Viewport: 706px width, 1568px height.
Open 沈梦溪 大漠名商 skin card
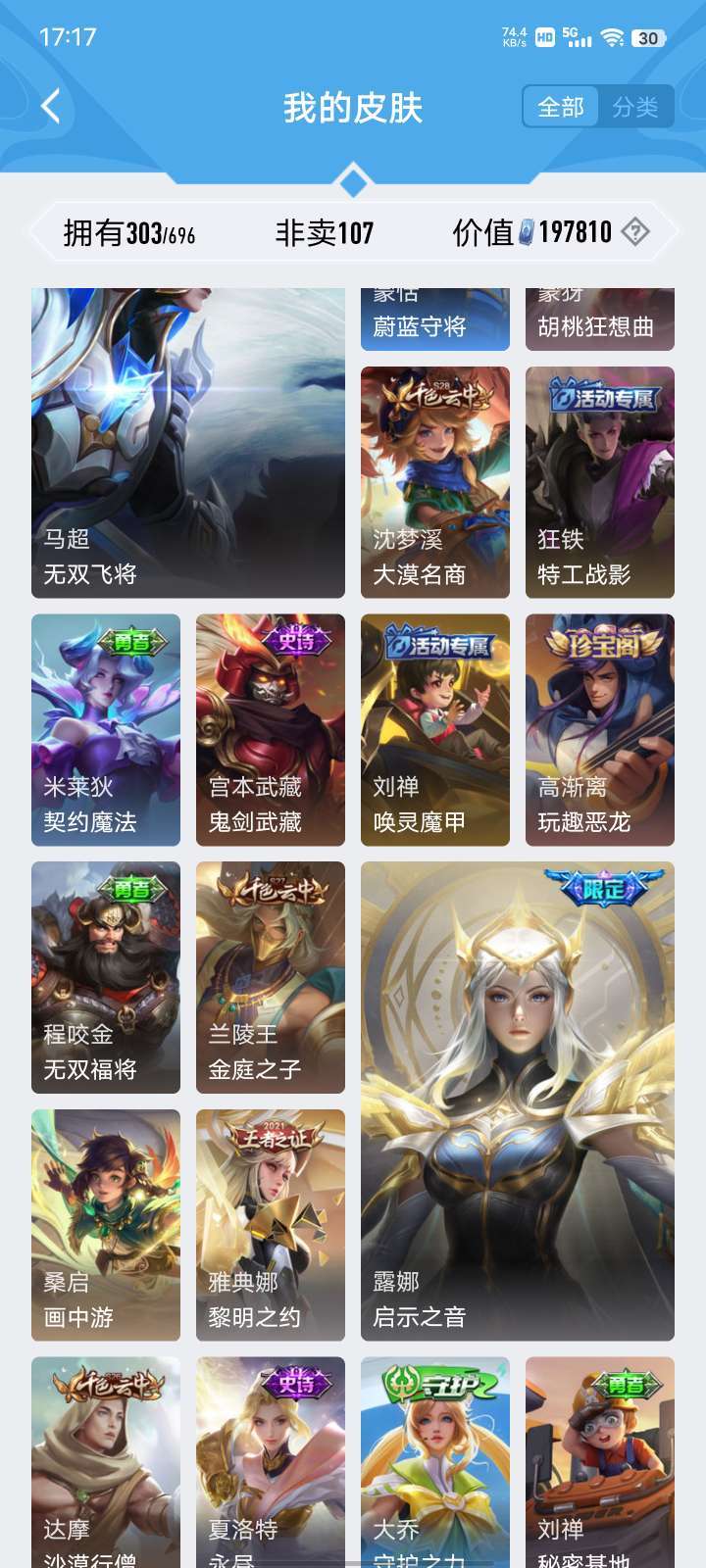(435, 482)
